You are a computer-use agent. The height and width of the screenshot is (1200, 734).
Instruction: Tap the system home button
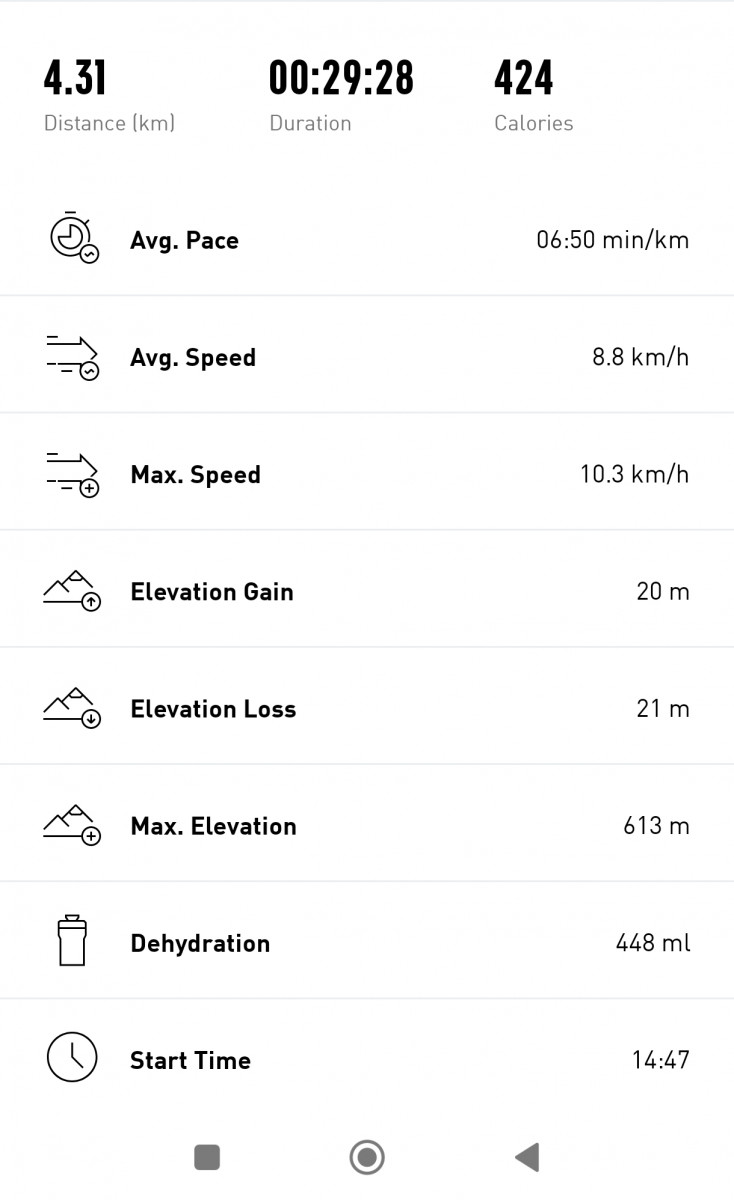pyautogui.click(x=367, y=1157)
